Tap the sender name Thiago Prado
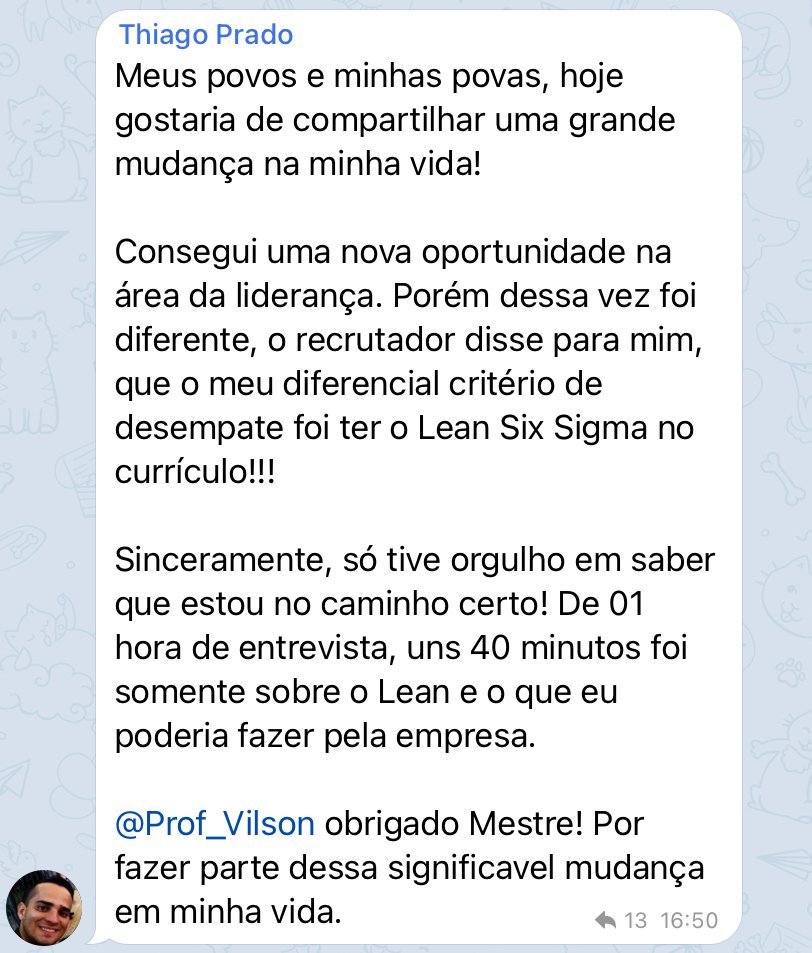Viewport: 812px width, 953px height. pos(206,35)
